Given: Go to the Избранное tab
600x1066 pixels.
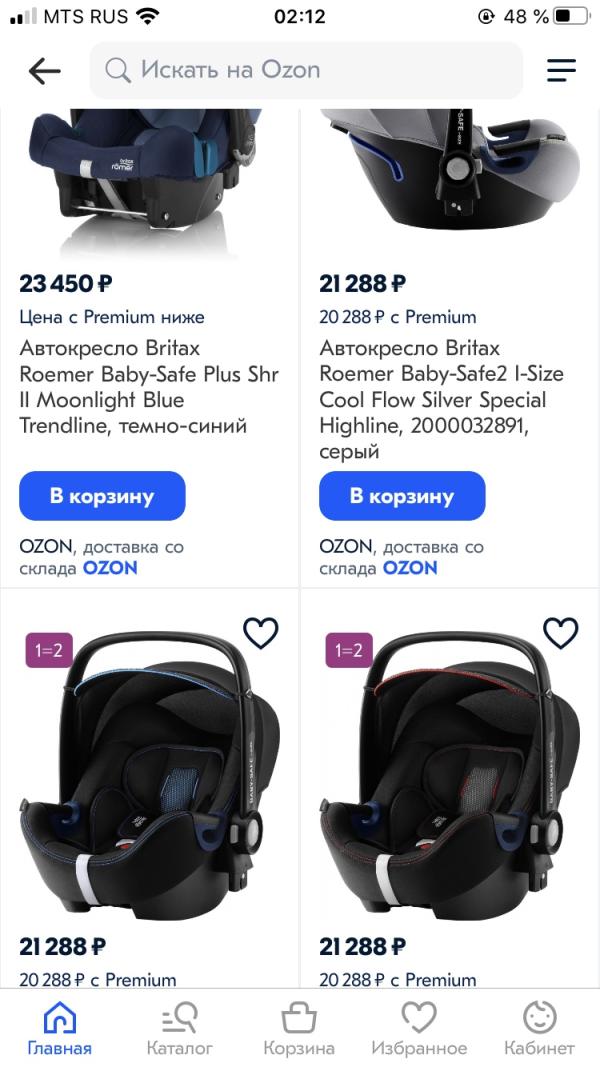Looking at the screenshot, I should tap(419, 1029).
